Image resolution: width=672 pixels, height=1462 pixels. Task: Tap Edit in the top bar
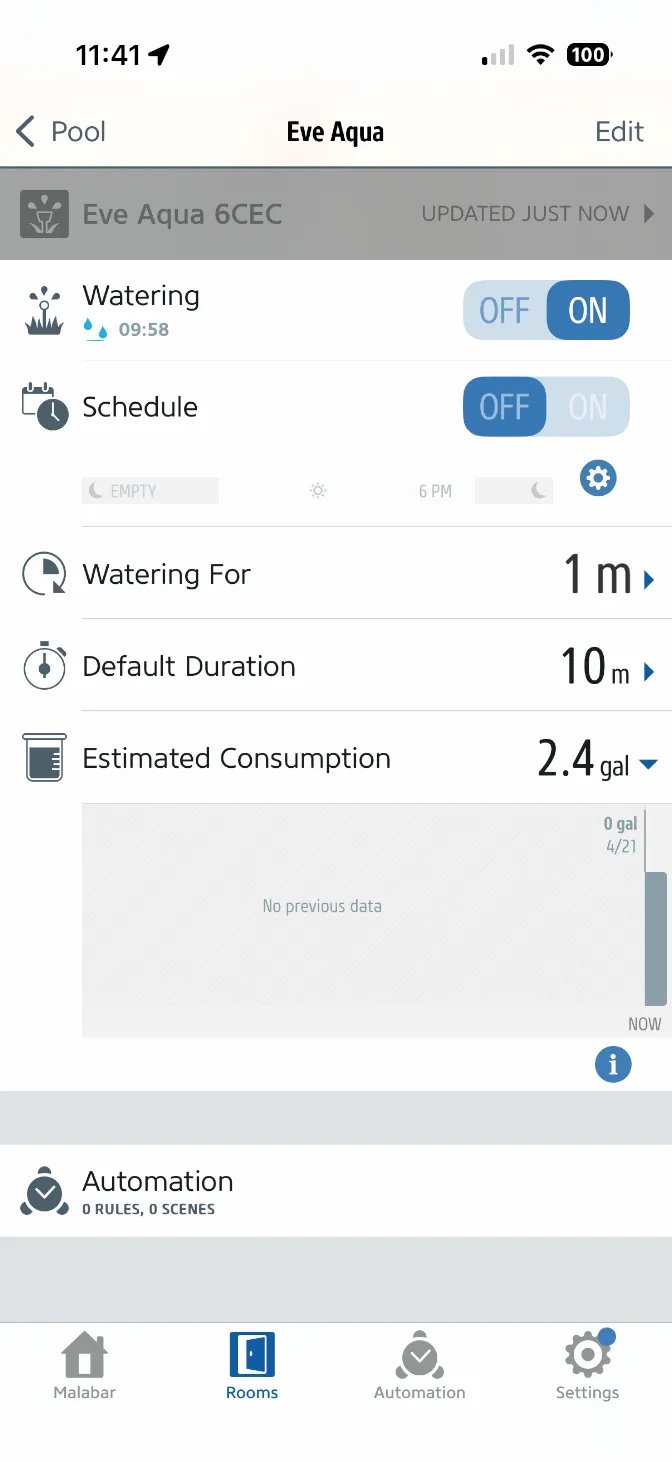point(619,132)
